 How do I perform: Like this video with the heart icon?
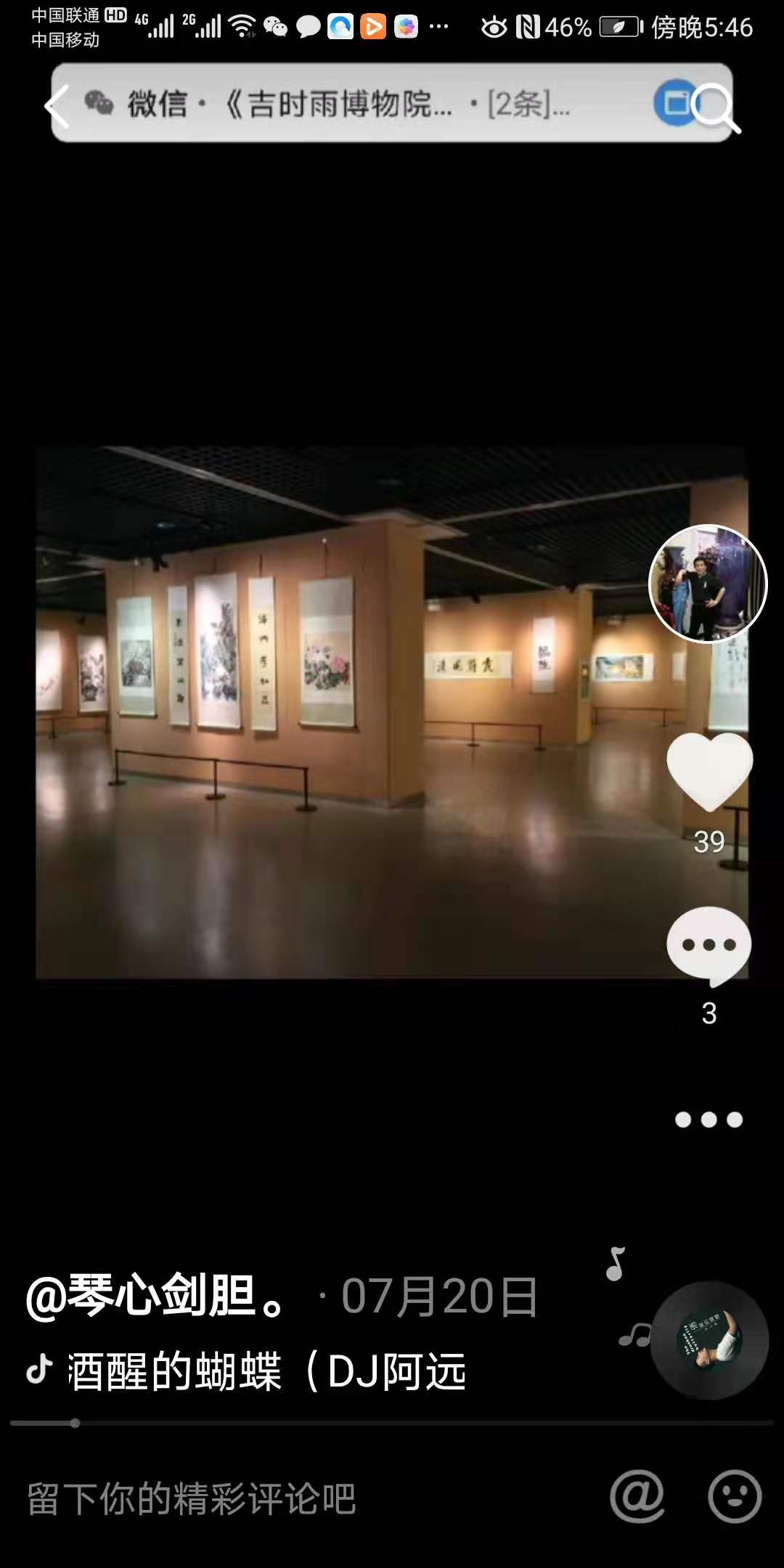[x=709, y=772]
